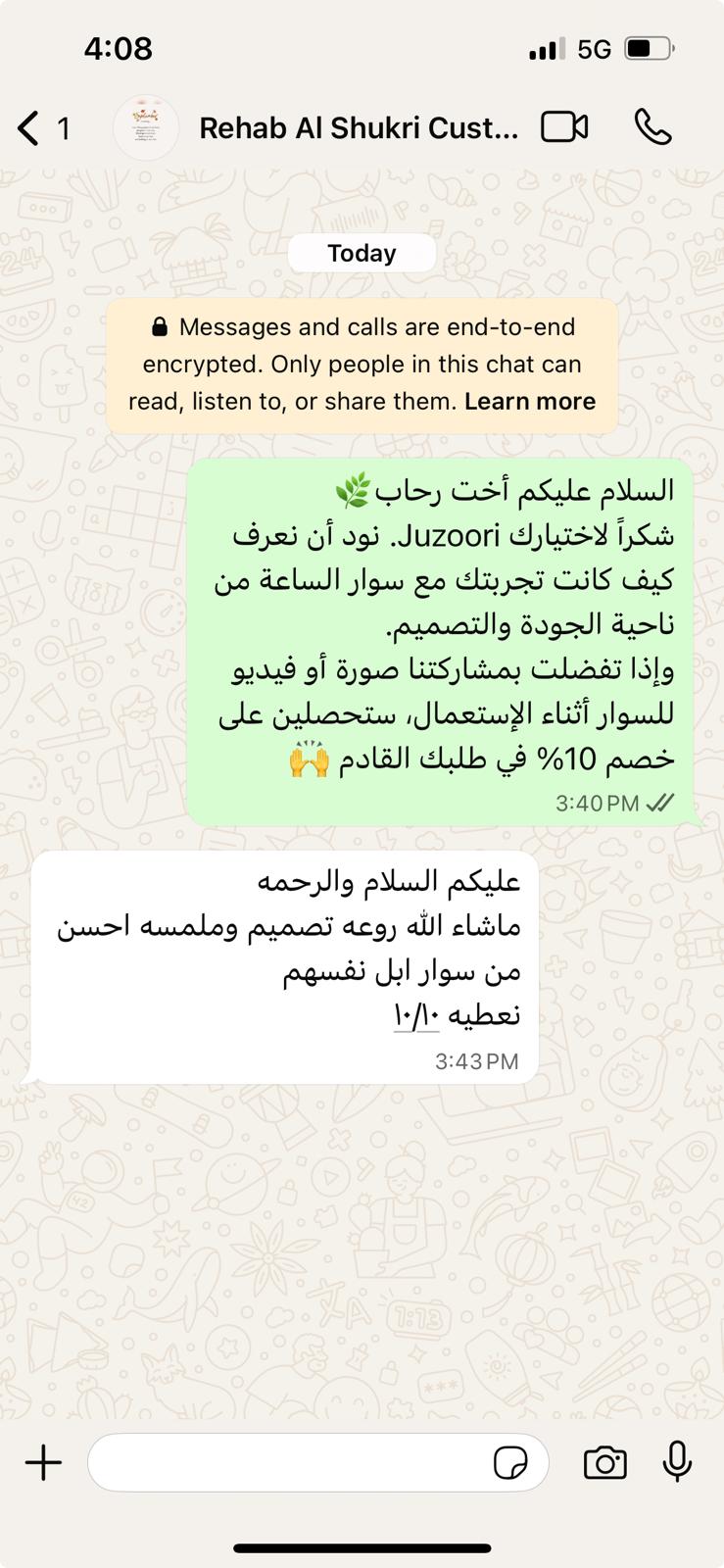Tap Learn more about encryption
Viewport: 724px width, 1568px height.
tap(530, 402)
